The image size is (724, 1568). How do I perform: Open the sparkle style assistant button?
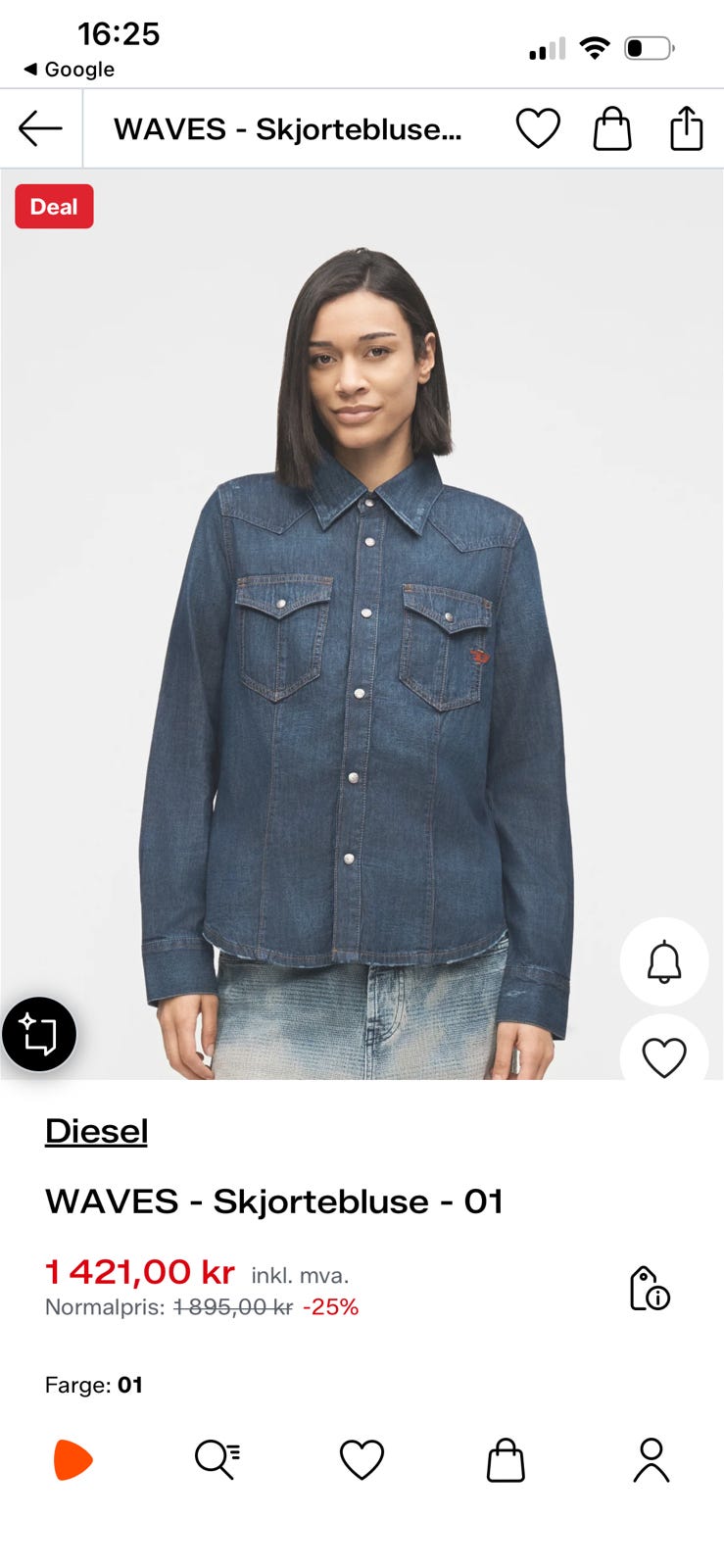tap(39, 1034)
